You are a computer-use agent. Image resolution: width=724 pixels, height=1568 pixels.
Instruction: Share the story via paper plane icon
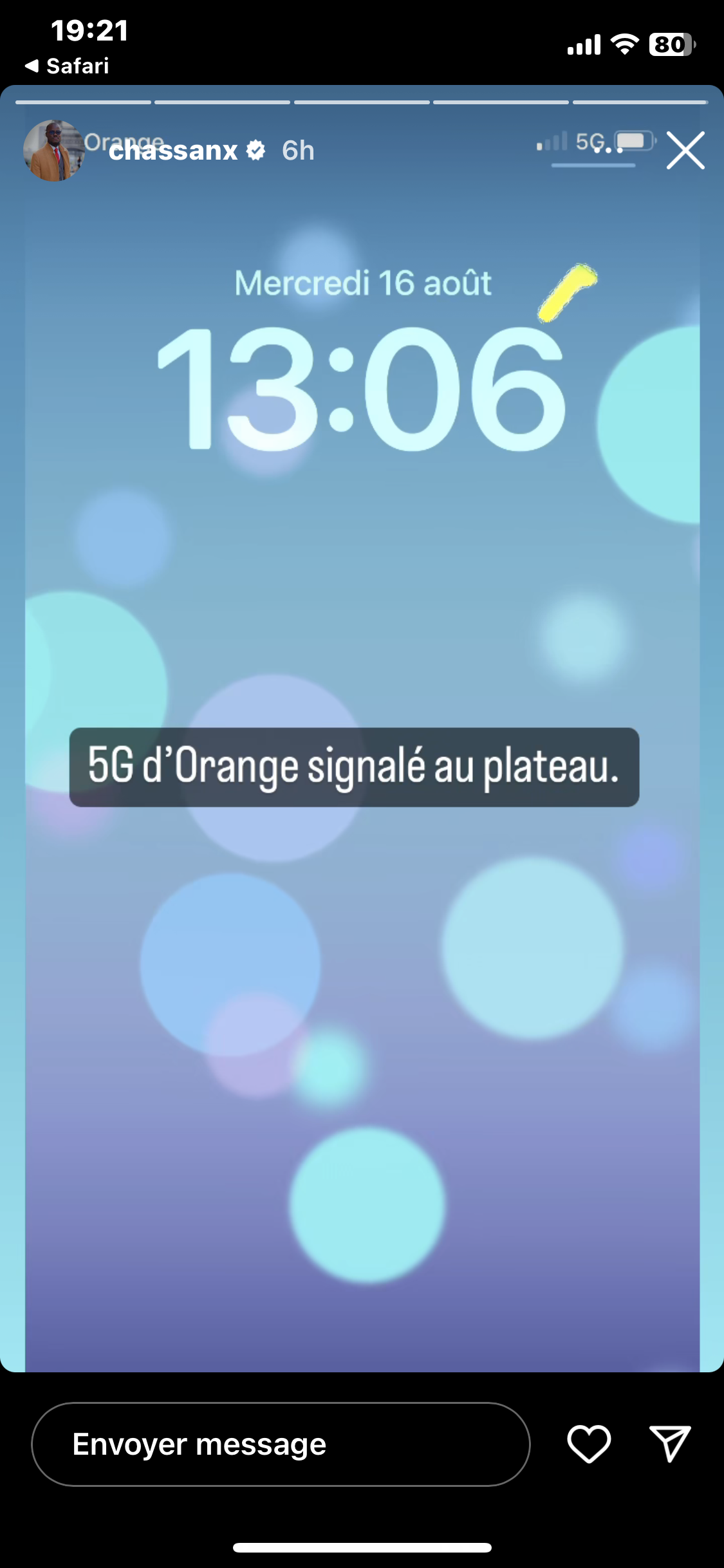[670, 1444]
